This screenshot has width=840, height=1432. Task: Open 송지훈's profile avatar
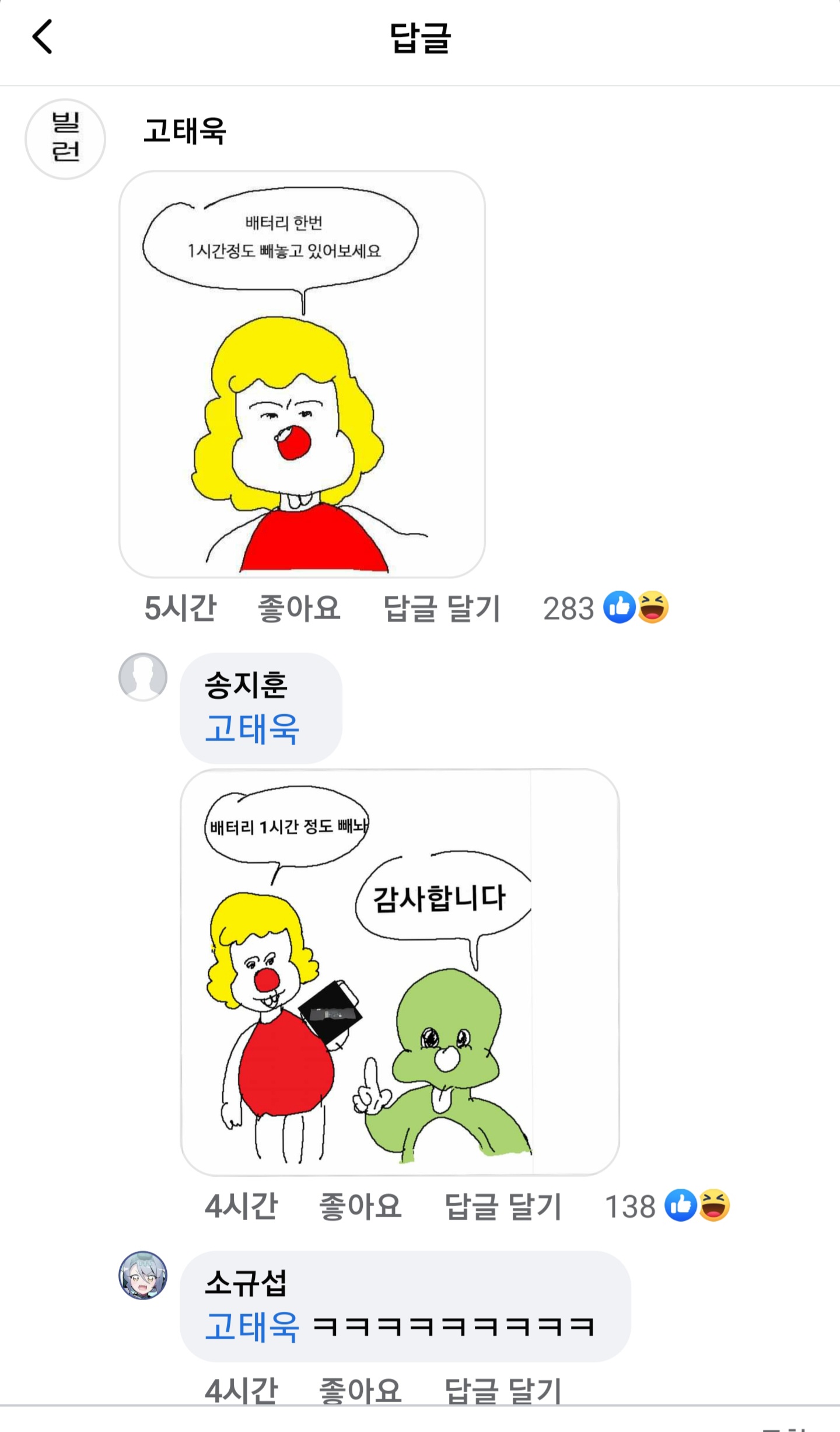tap(143, 677)
